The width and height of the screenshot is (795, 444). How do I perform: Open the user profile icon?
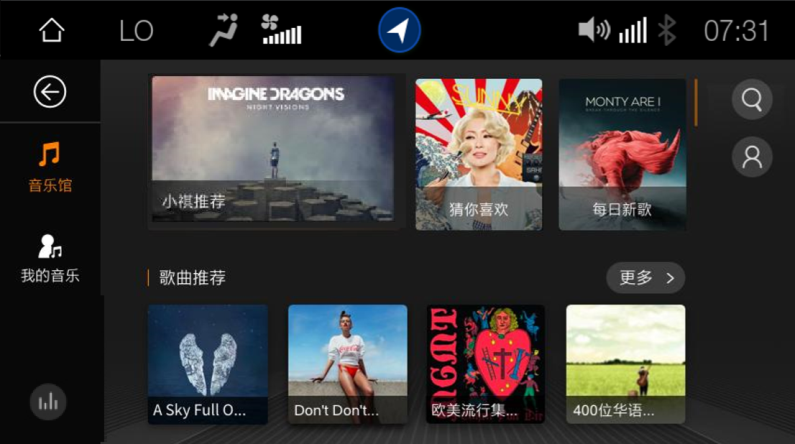coord(752,157)
